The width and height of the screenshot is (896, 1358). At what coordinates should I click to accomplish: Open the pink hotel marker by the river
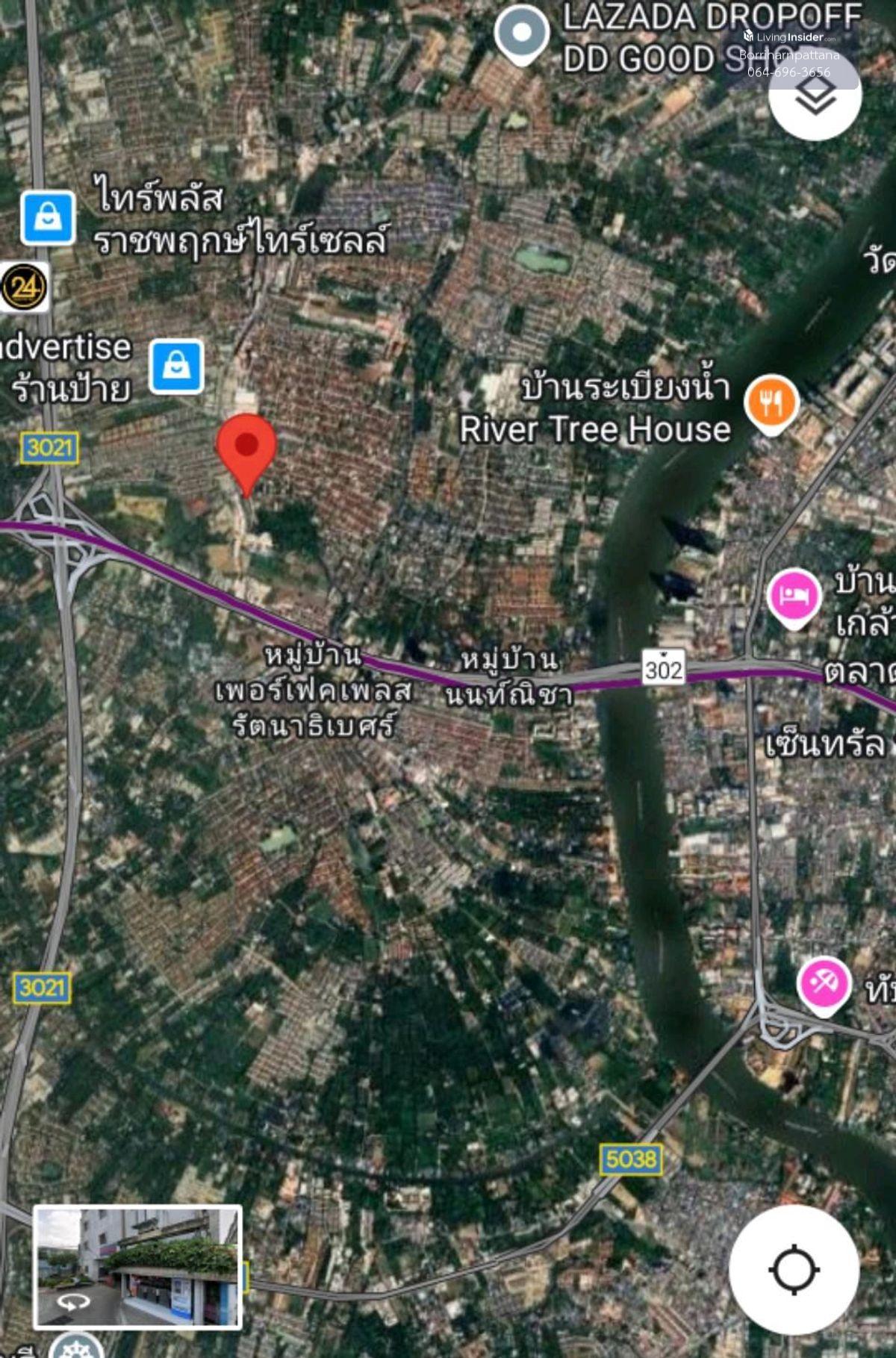click(x=794, y=597)
